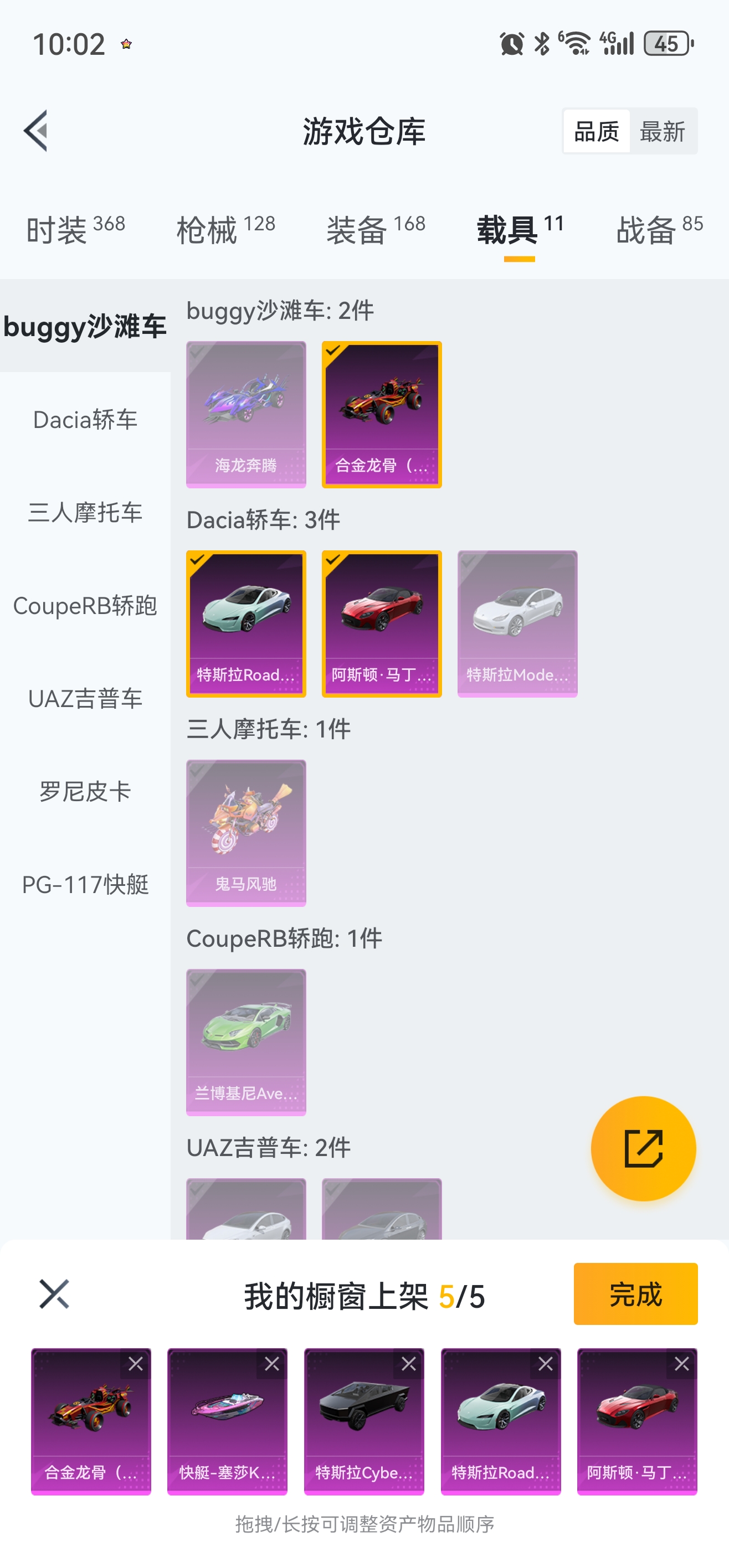Image resolution: width=729 pixels, height=1568 pixels.
Task: Tap the yellow share floating button
Action: tap(643, 1149)
